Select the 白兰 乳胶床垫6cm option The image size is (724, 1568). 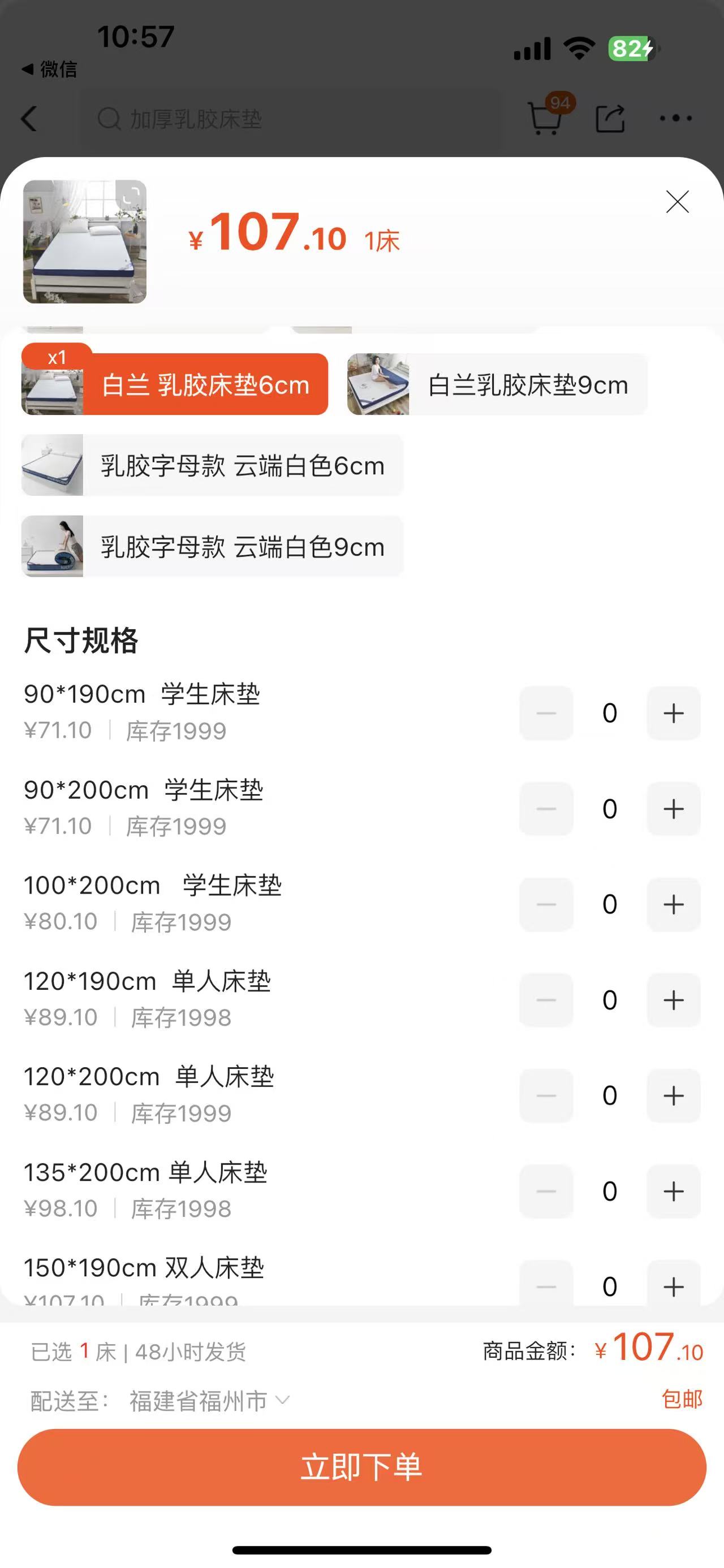click(175, 385)
